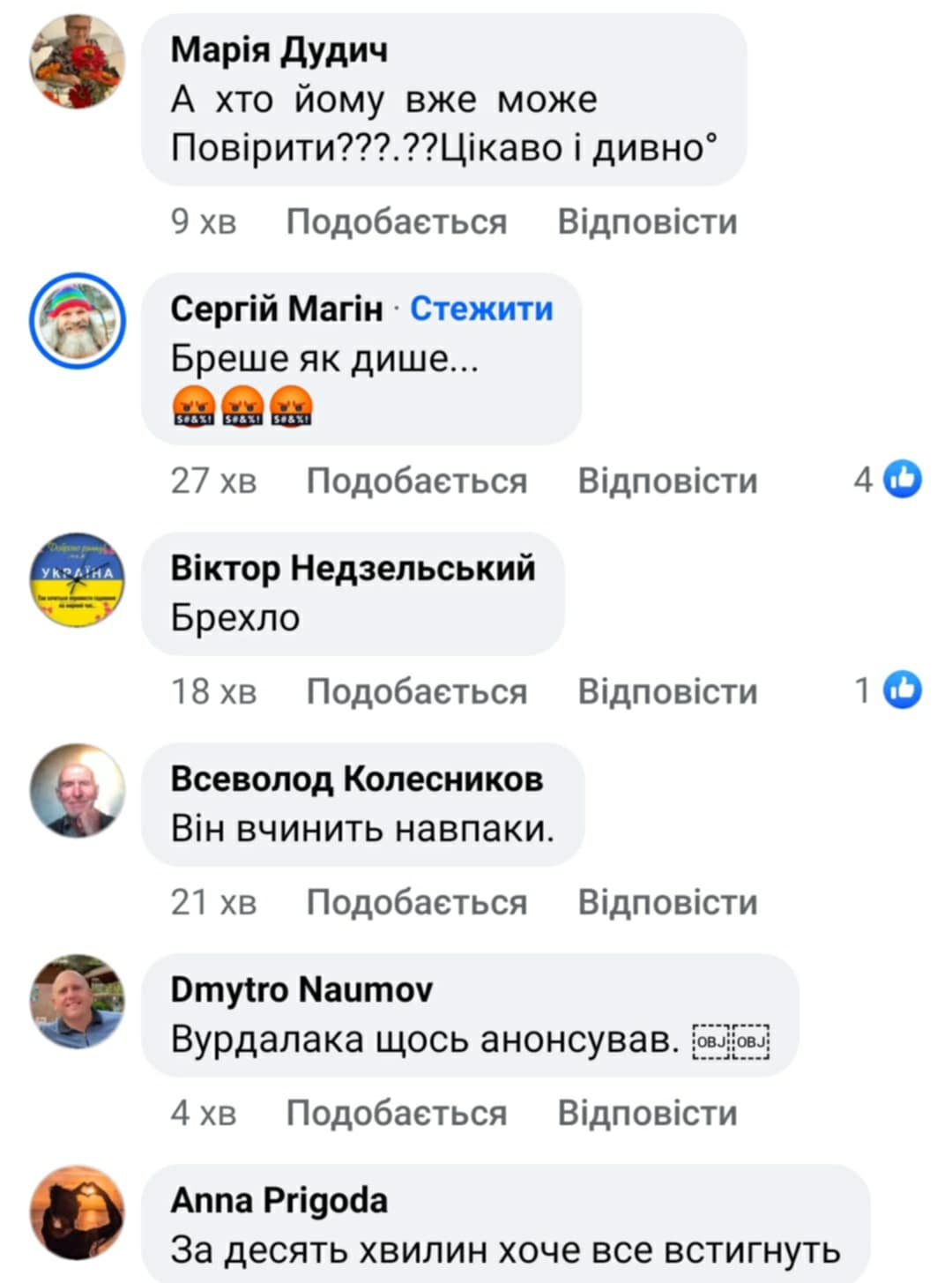Image resolution: width=952 pixels, height=1283 pixels.
Task: Like Dmytro Naumov's comment
Action: 396,1113
